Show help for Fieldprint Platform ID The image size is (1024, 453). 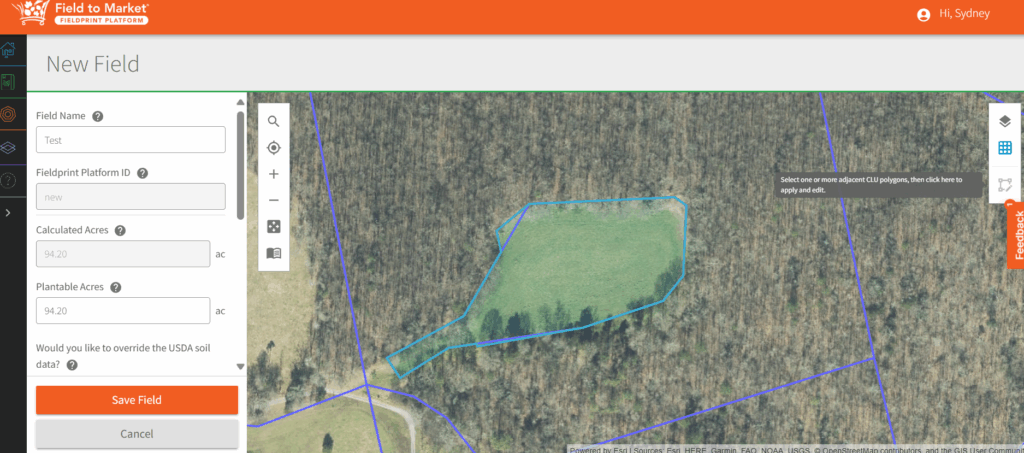coord(142,173)
